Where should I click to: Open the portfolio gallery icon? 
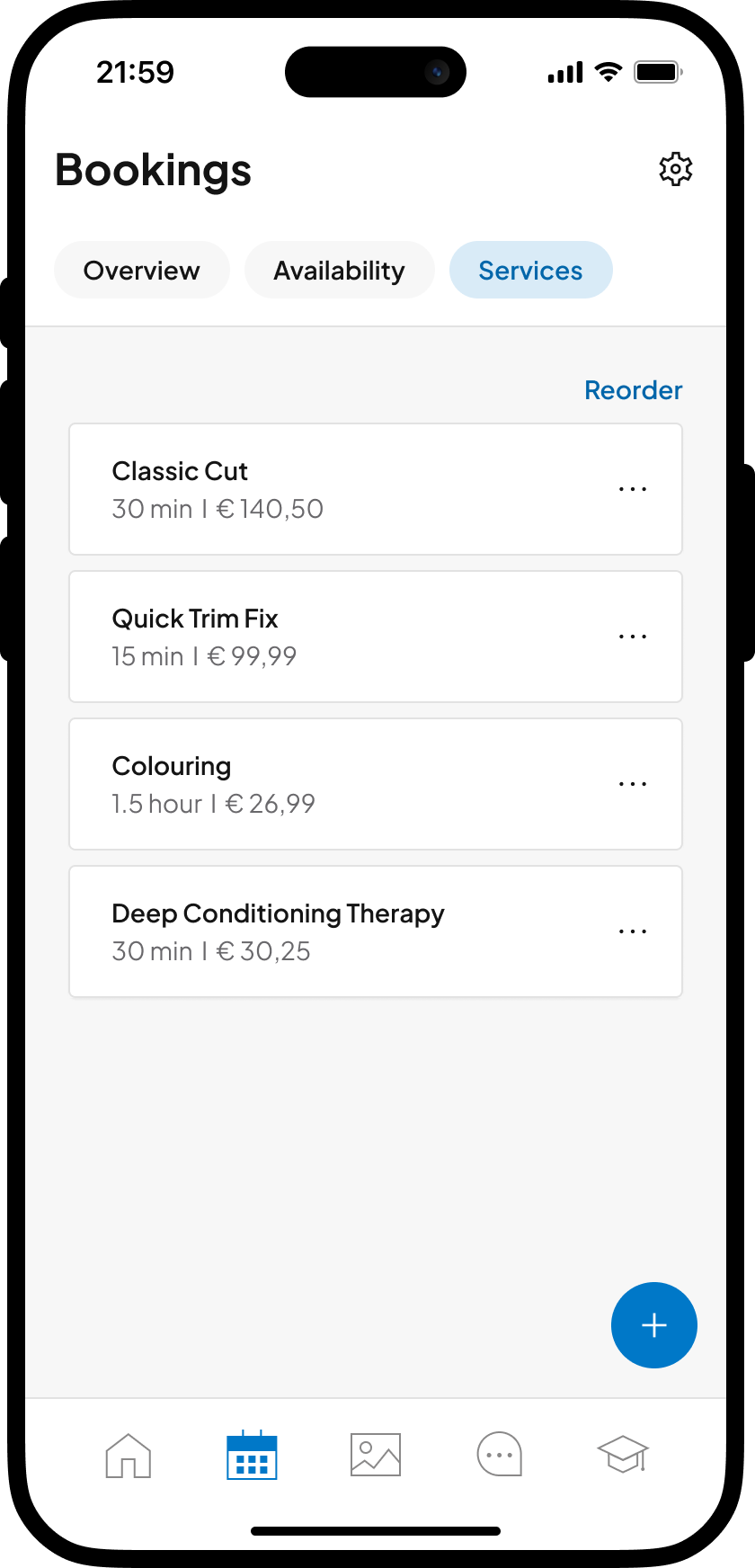coord(375,1454)
